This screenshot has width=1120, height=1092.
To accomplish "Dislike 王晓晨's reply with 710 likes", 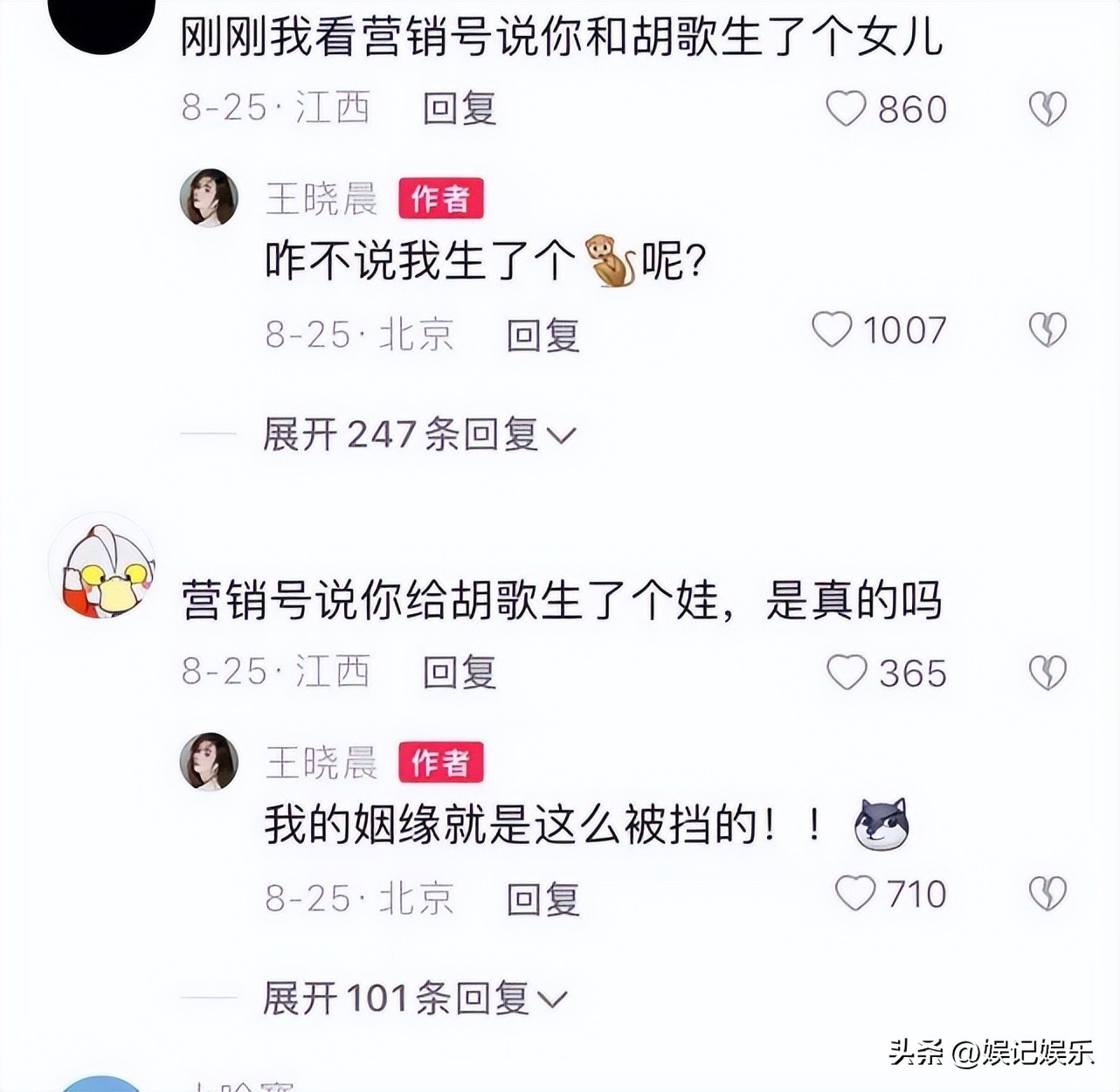I will point(1047,894).
